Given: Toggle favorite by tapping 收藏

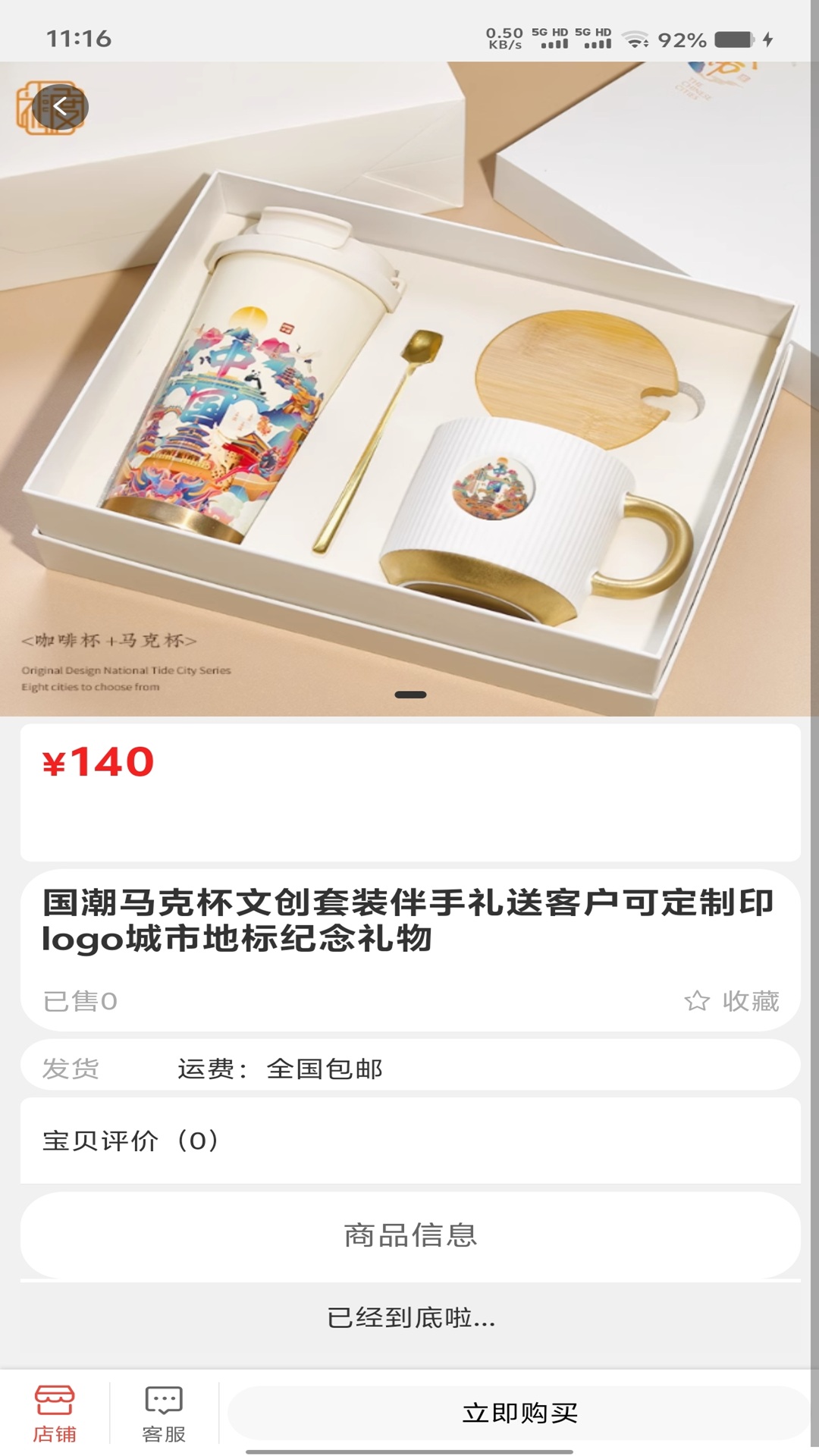Looking at the screenshot, I should [750, 1001].
